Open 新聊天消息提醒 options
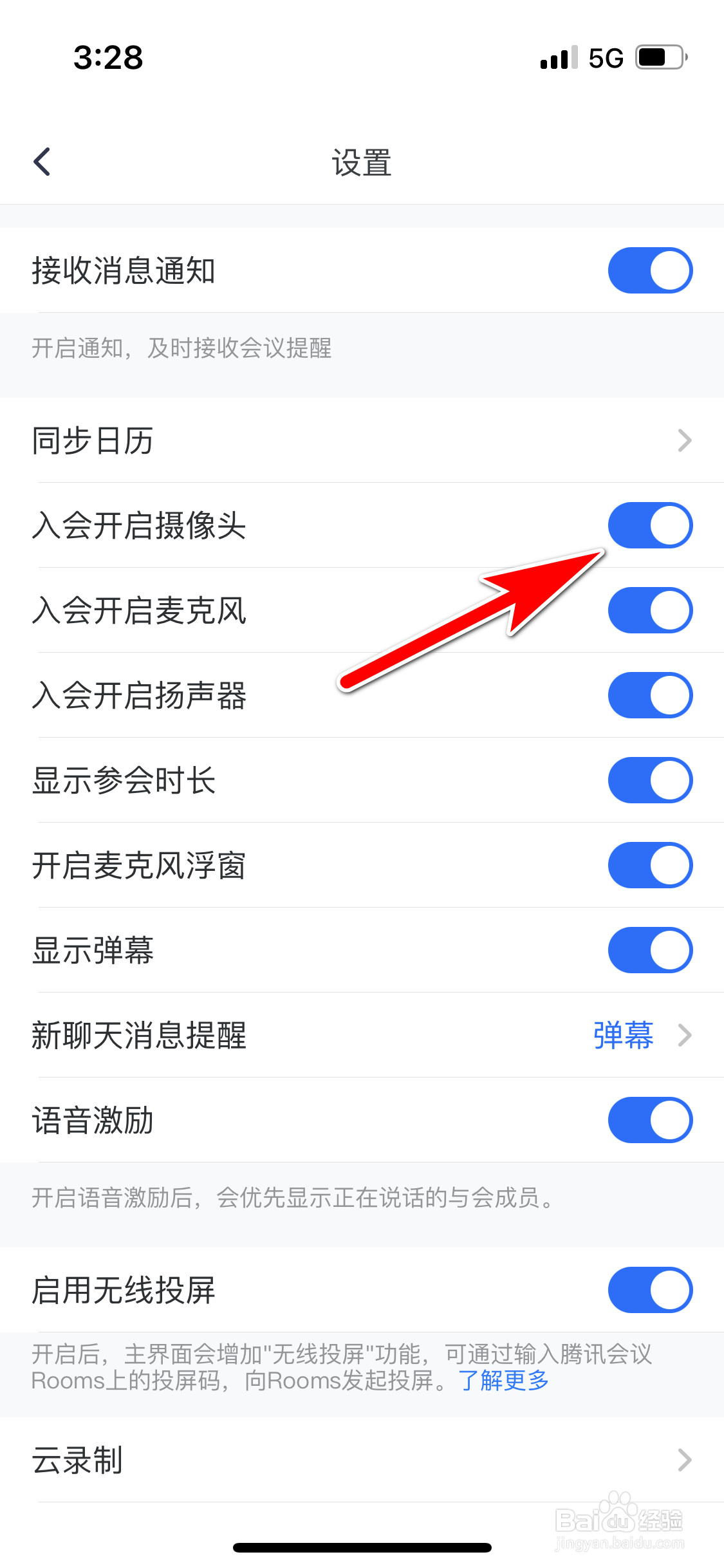Image resolution: width=724 pixels, height=1568 pixels. (362, 1035)
